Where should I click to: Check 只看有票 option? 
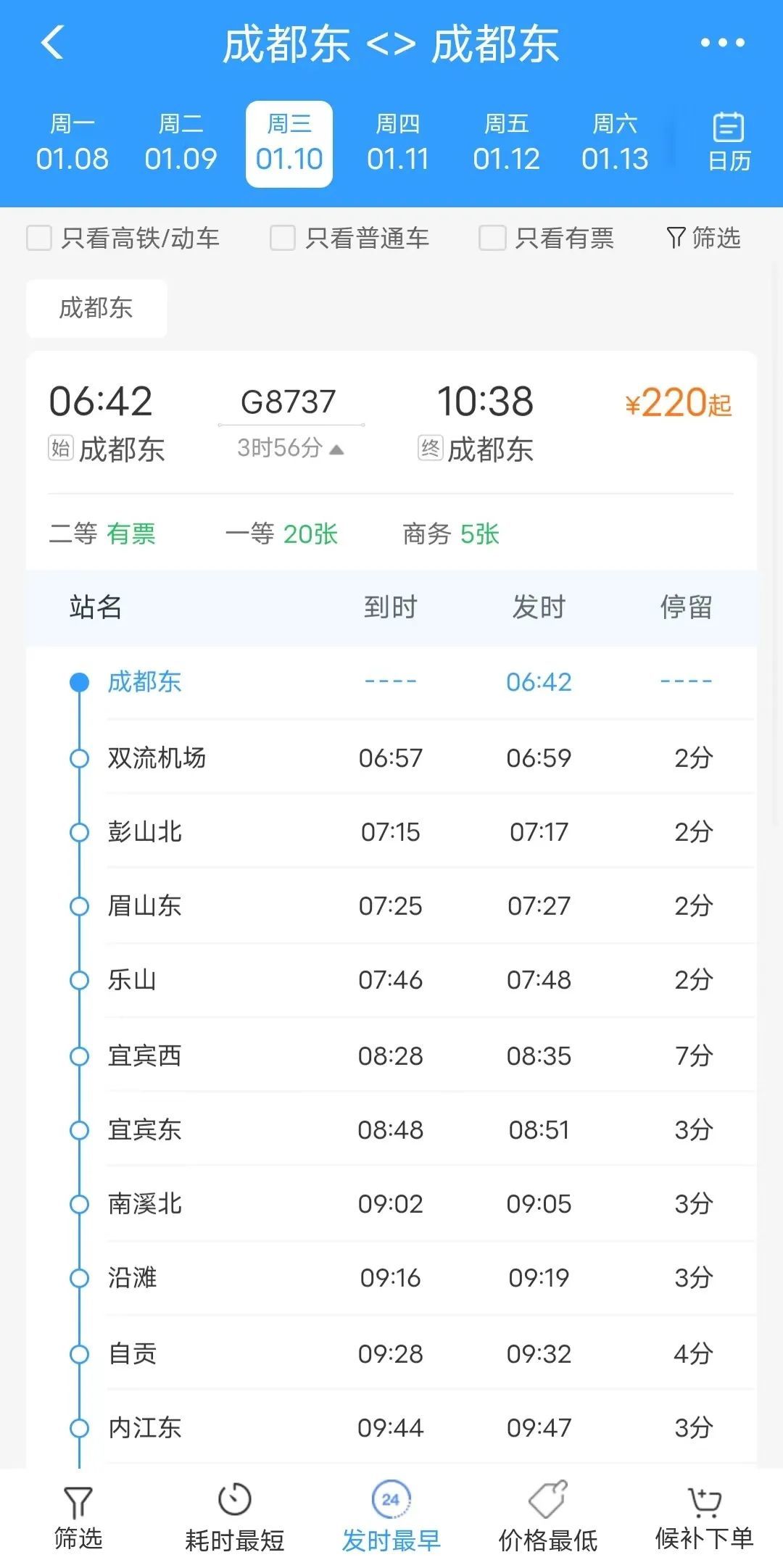coord(492,238)
